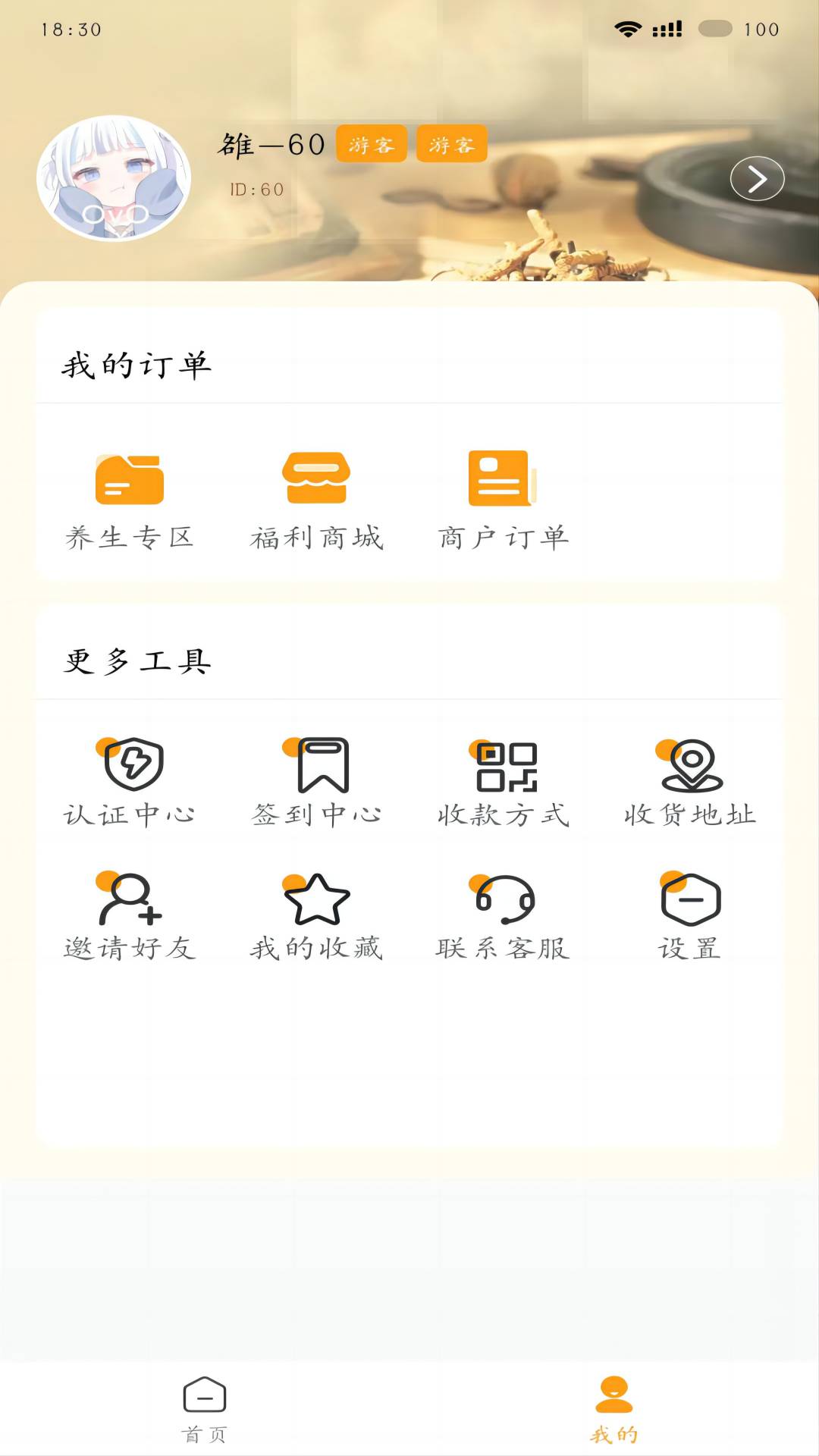The image size is (819, 1456).
Task: Select the 我的 tab
Action: coord(614,1409)
